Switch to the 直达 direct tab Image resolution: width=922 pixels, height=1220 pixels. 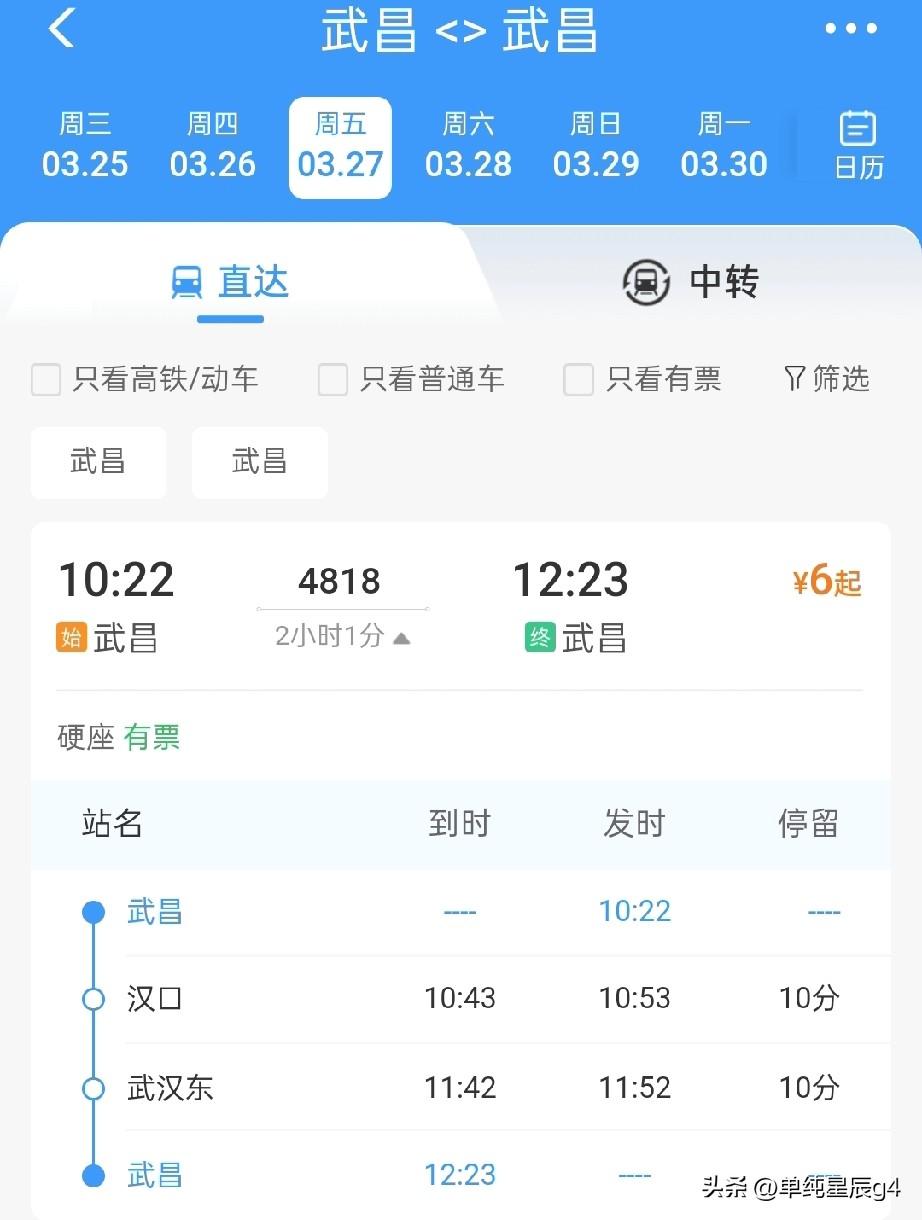253,282
